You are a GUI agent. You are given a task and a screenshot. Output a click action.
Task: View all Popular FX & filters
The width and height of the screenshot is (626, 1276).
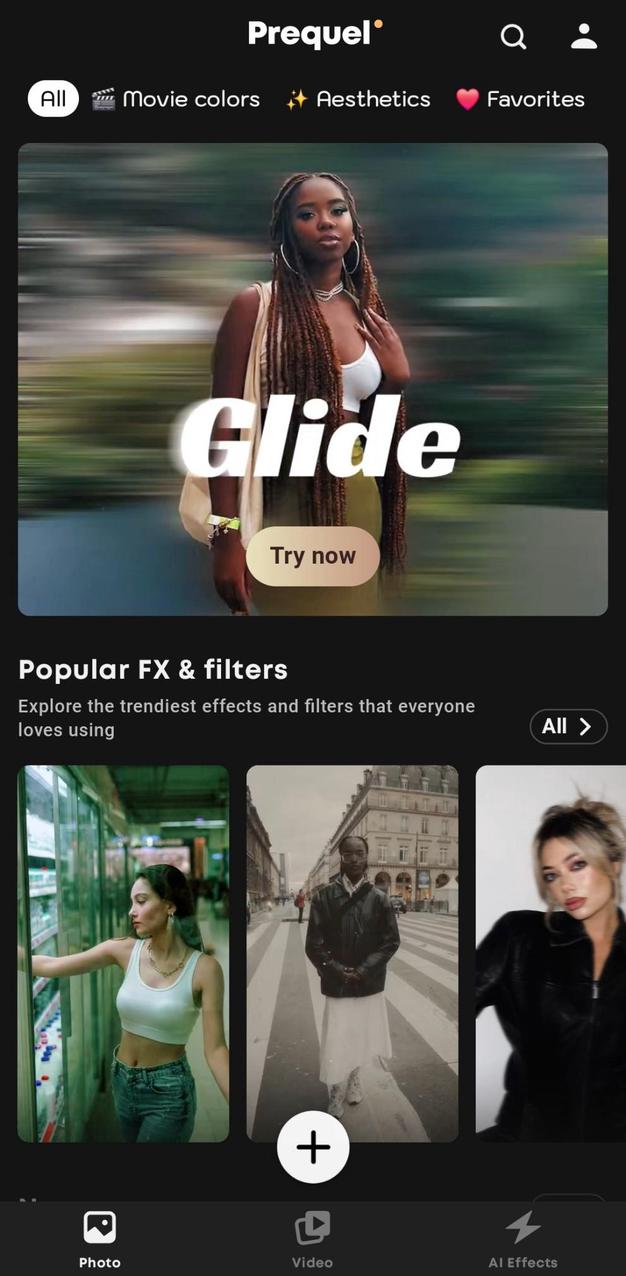[568, 727]
